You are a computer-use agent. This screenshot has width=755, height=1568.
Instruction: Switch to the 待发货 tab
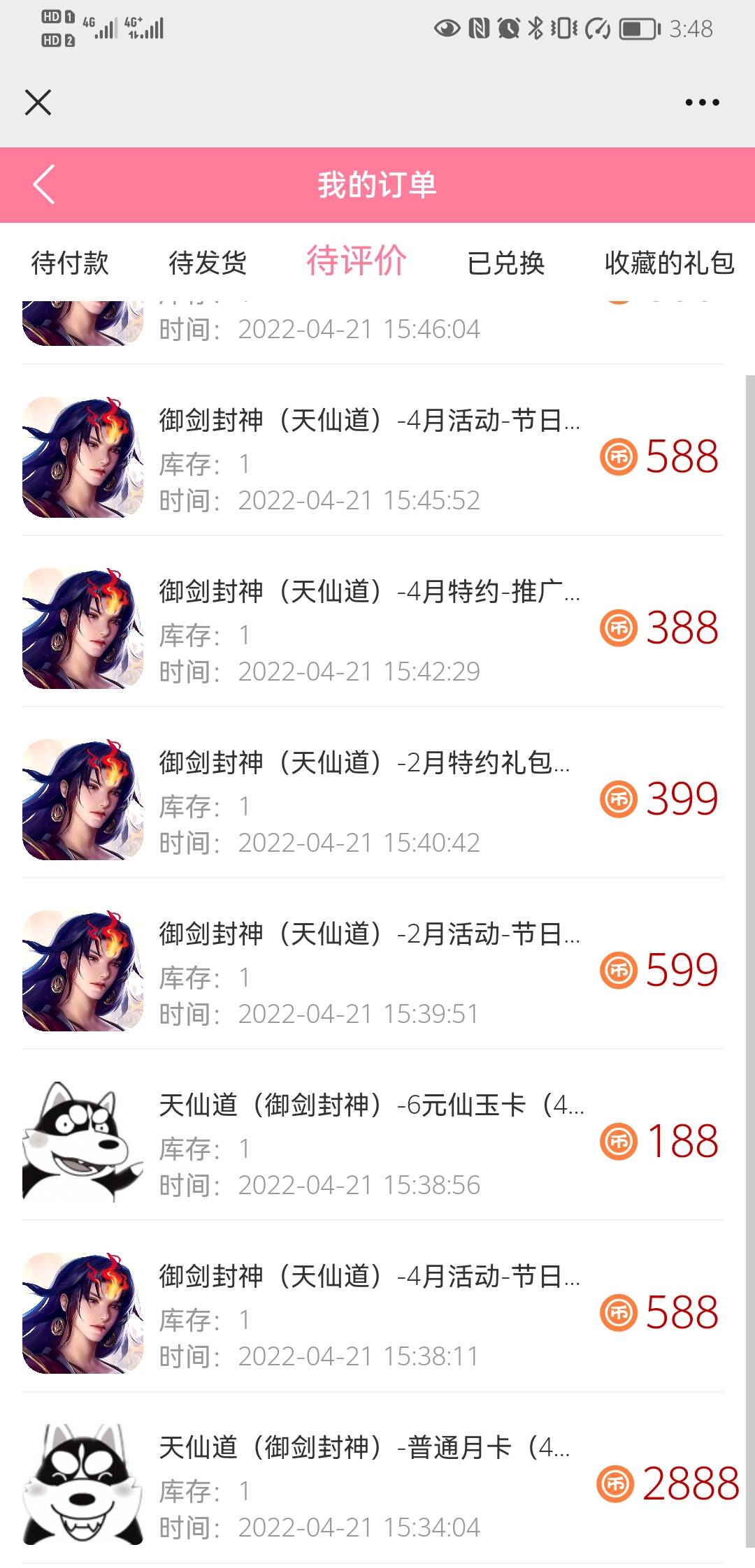(208, 263)
